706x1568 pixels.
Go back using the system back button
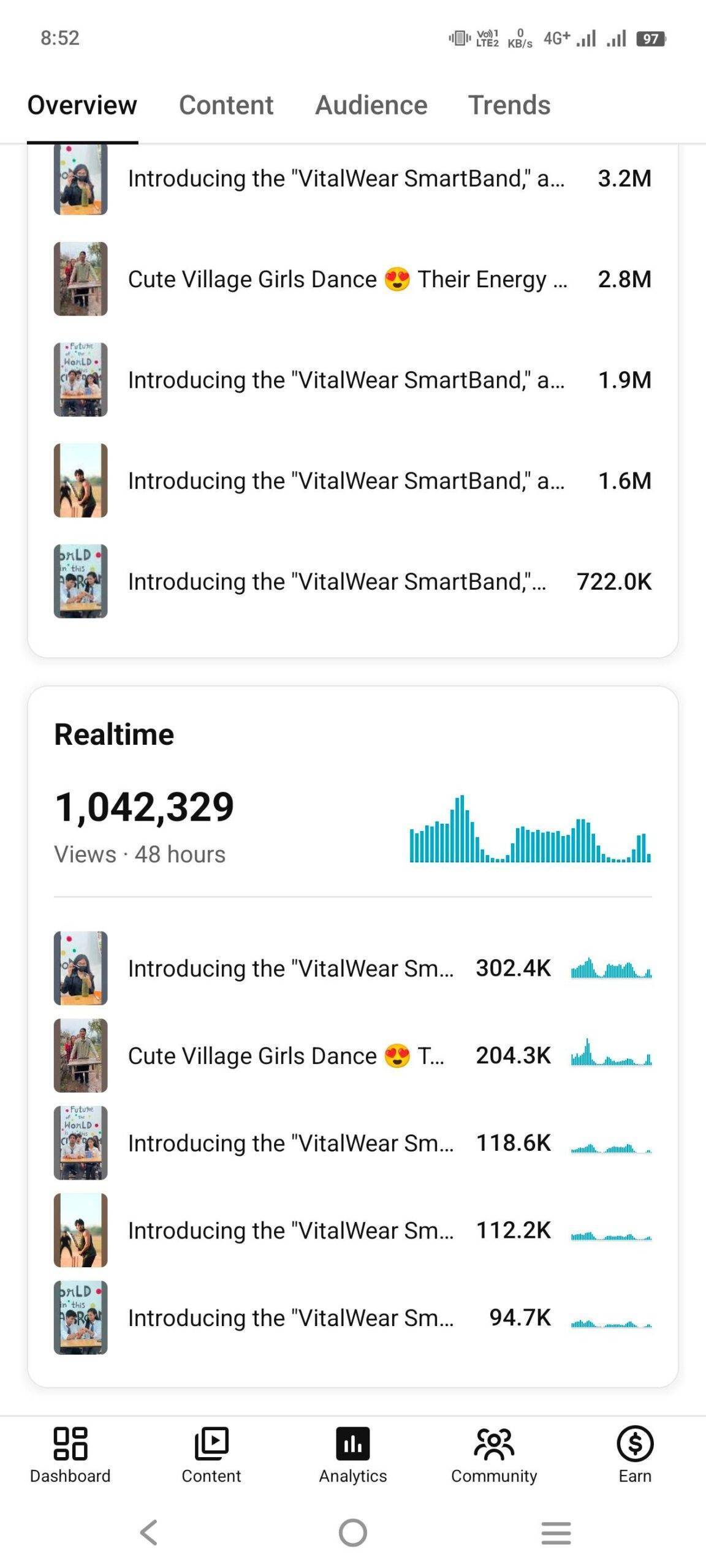(149, 1532)
